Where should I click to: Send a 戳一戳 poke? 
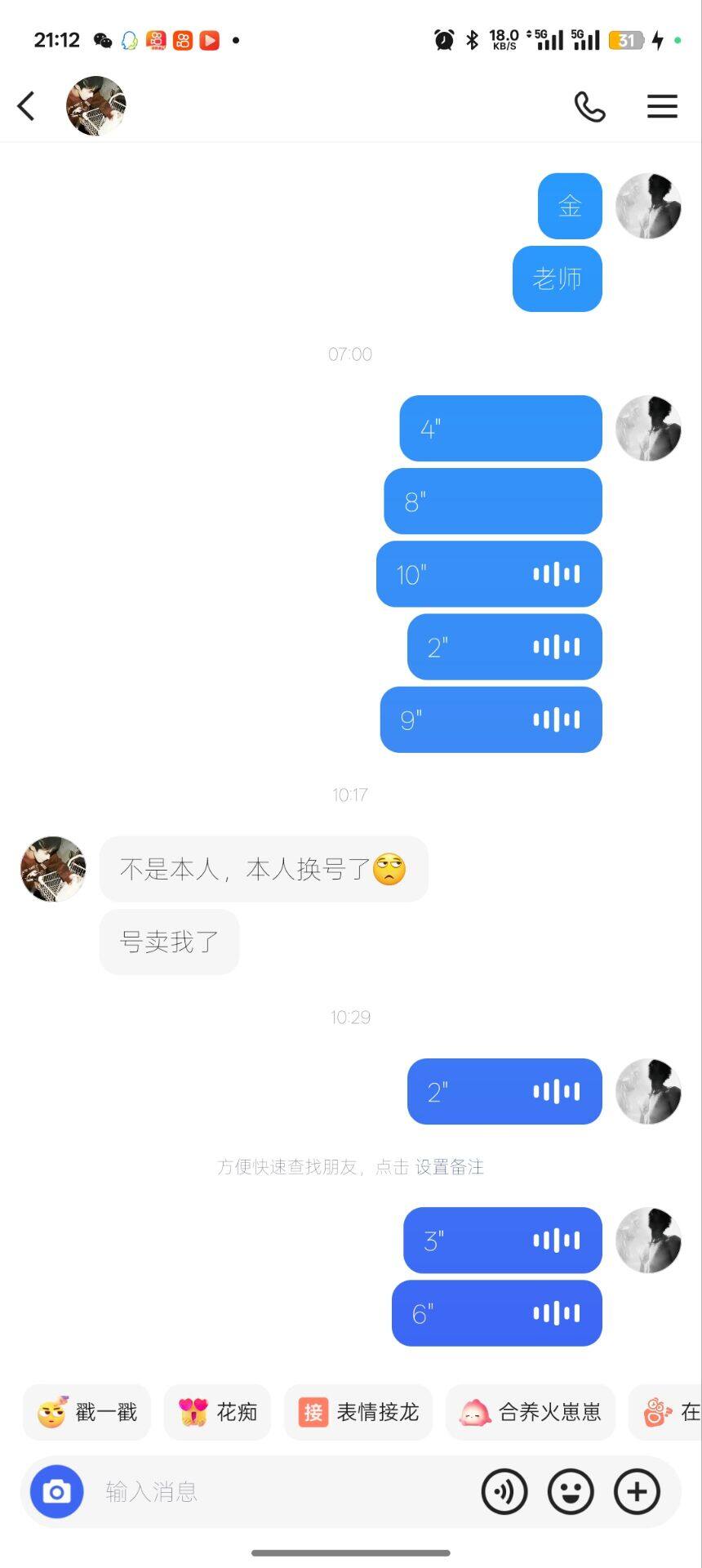point(87,1412)
